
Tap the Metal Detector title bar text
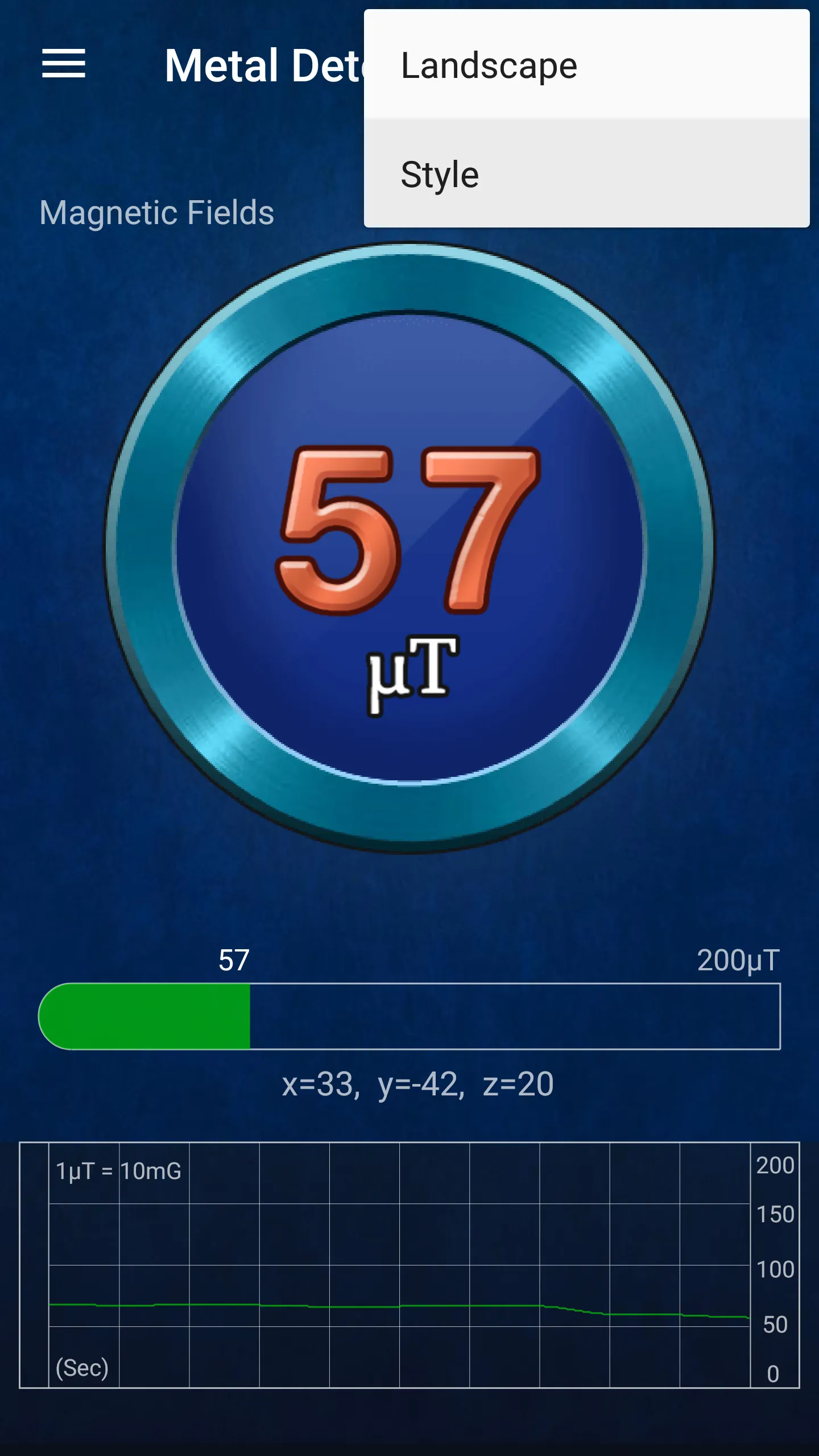(x=256, y=66)
